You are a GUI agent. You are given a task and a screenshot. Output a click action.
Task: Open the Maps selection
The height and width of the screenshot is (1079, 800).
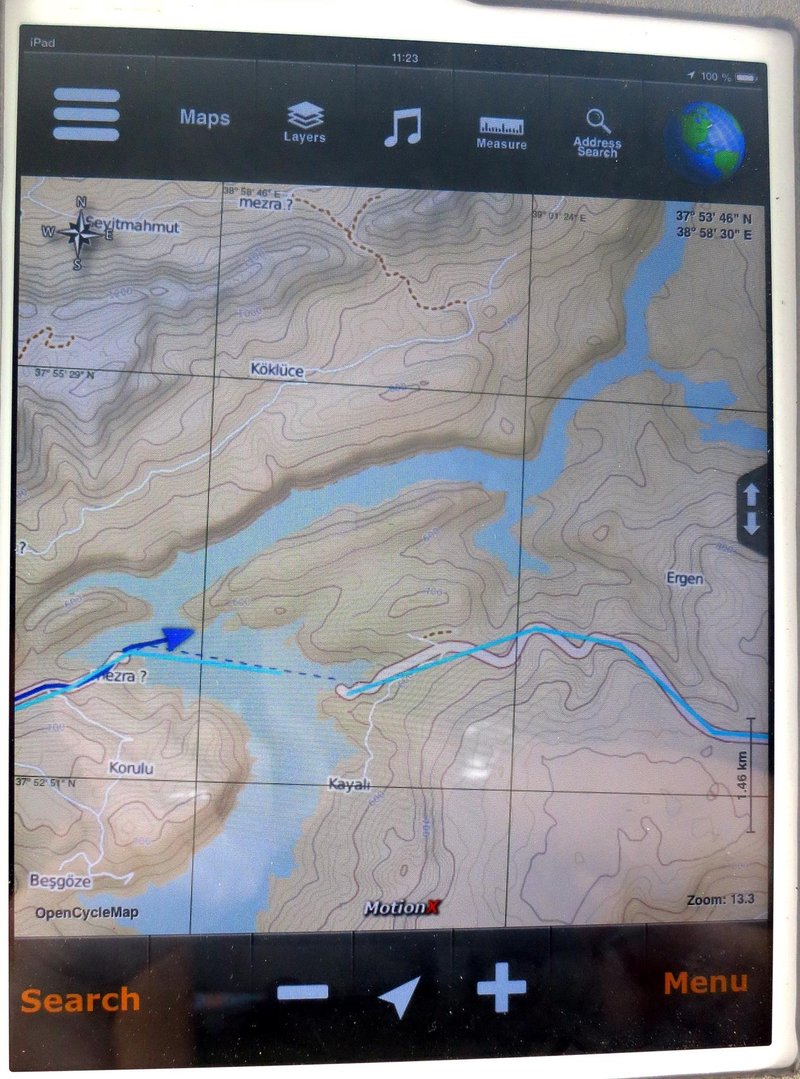[x=205, y=117]
